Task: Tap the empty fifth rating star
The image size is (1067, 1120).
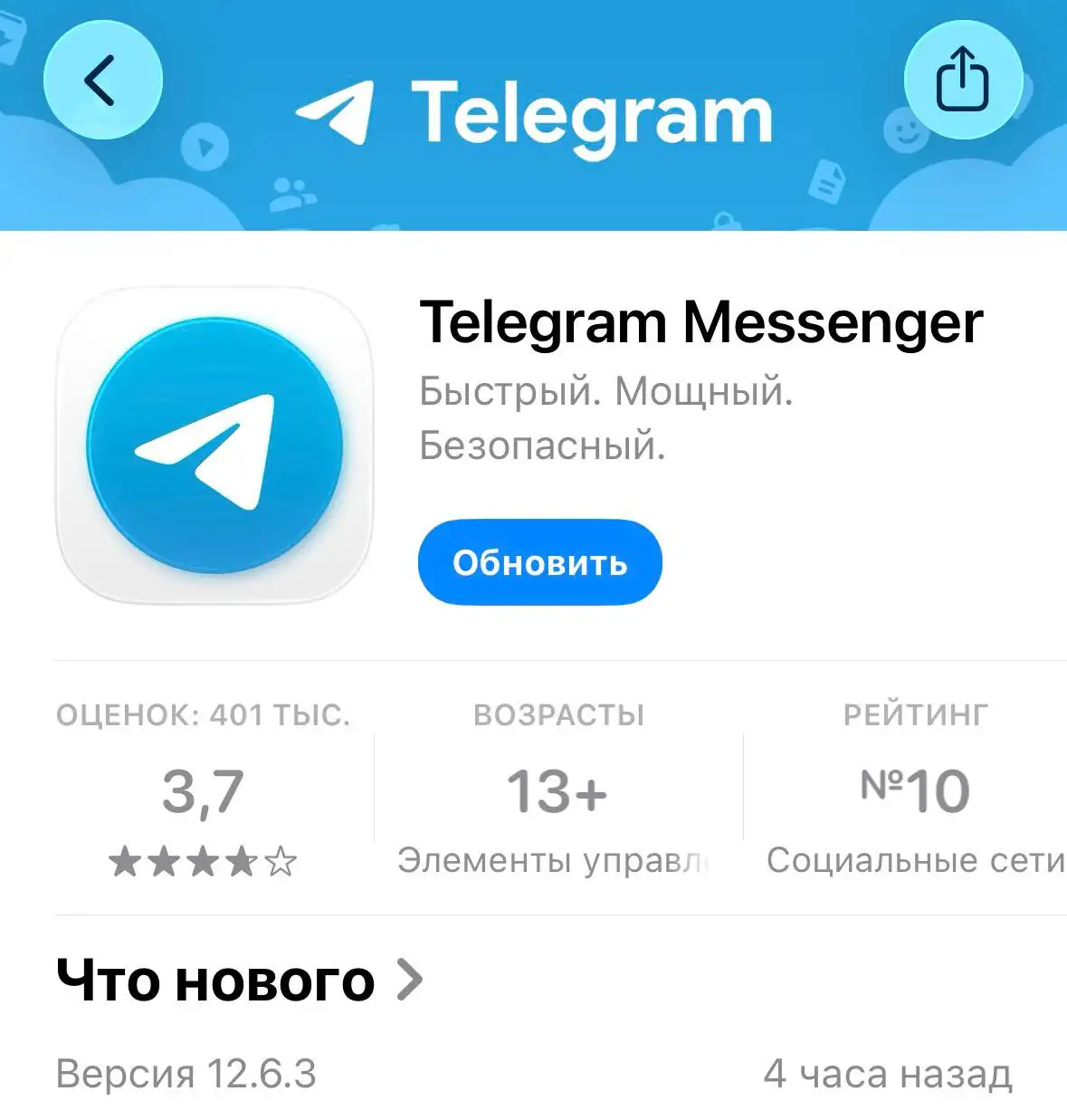Action: (281, 860)
